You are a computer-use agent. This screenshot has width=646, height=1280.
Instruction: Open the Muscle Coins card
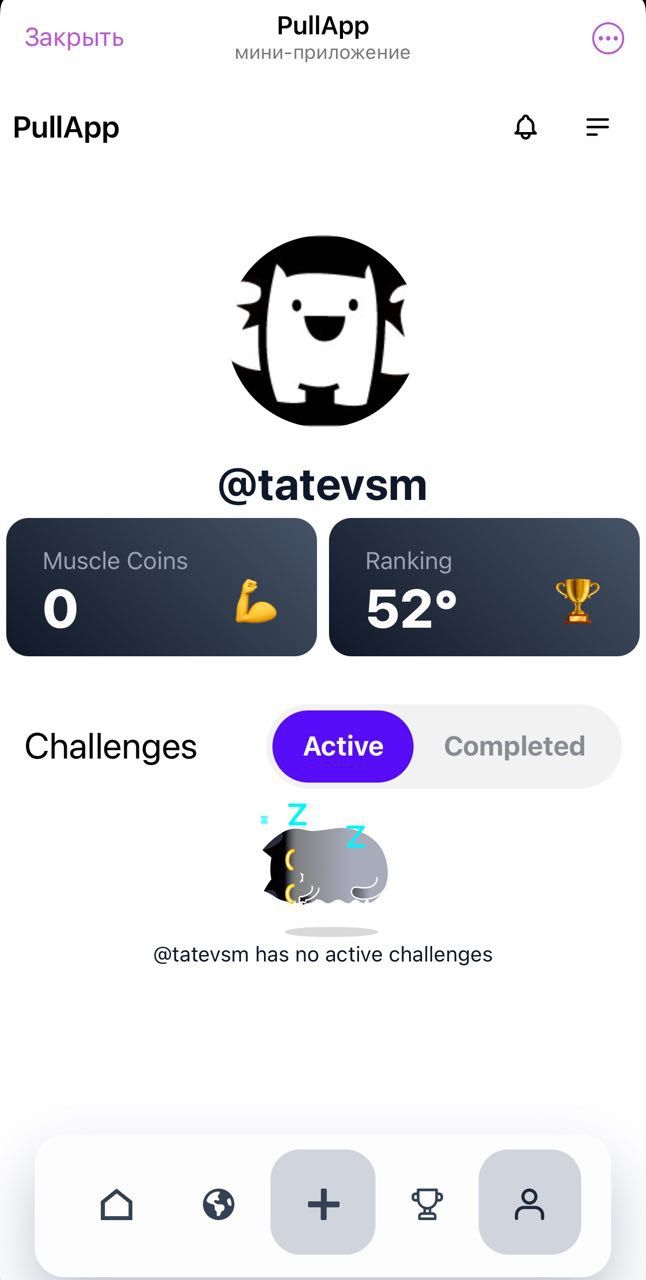[162, 587]
